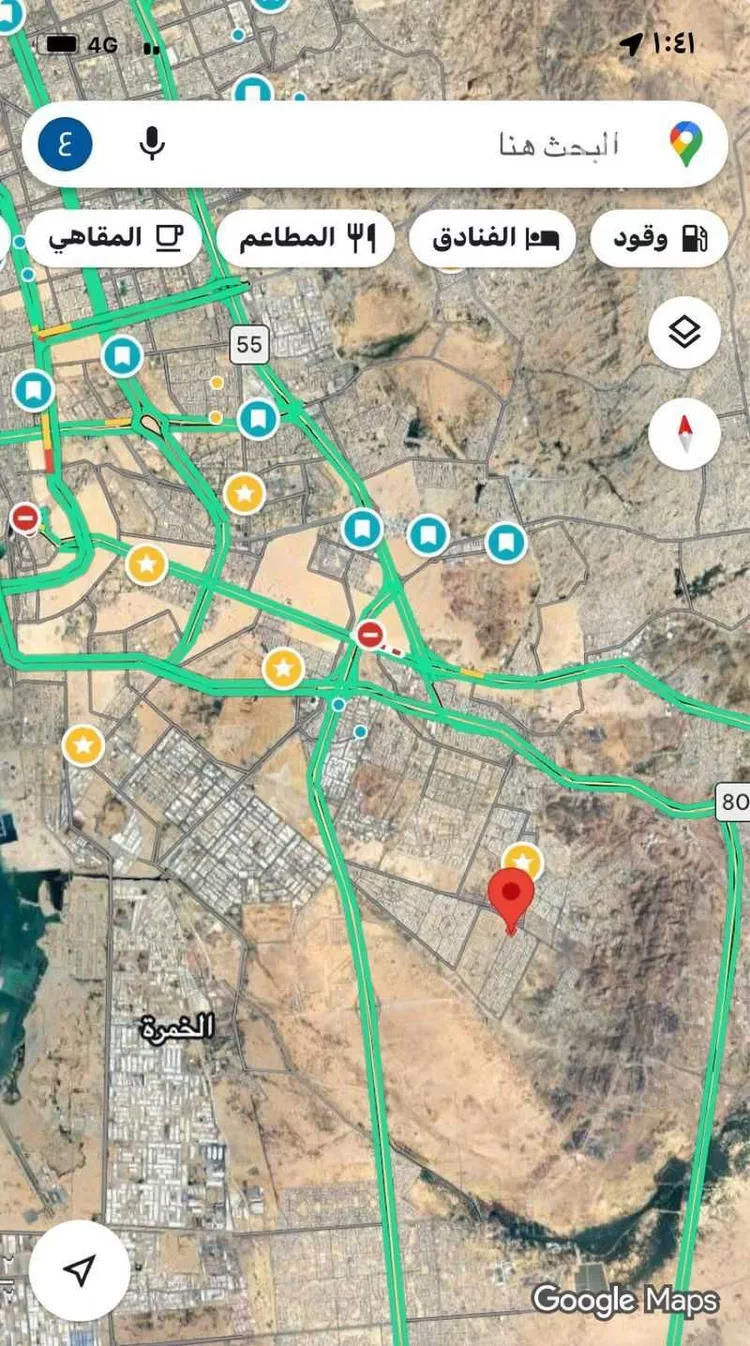The width and height of the screenshot is (750, 1346).
Task: Enable the المقاهي cafes filter chip
Action: pyautogui.click(x=113, y=237)
